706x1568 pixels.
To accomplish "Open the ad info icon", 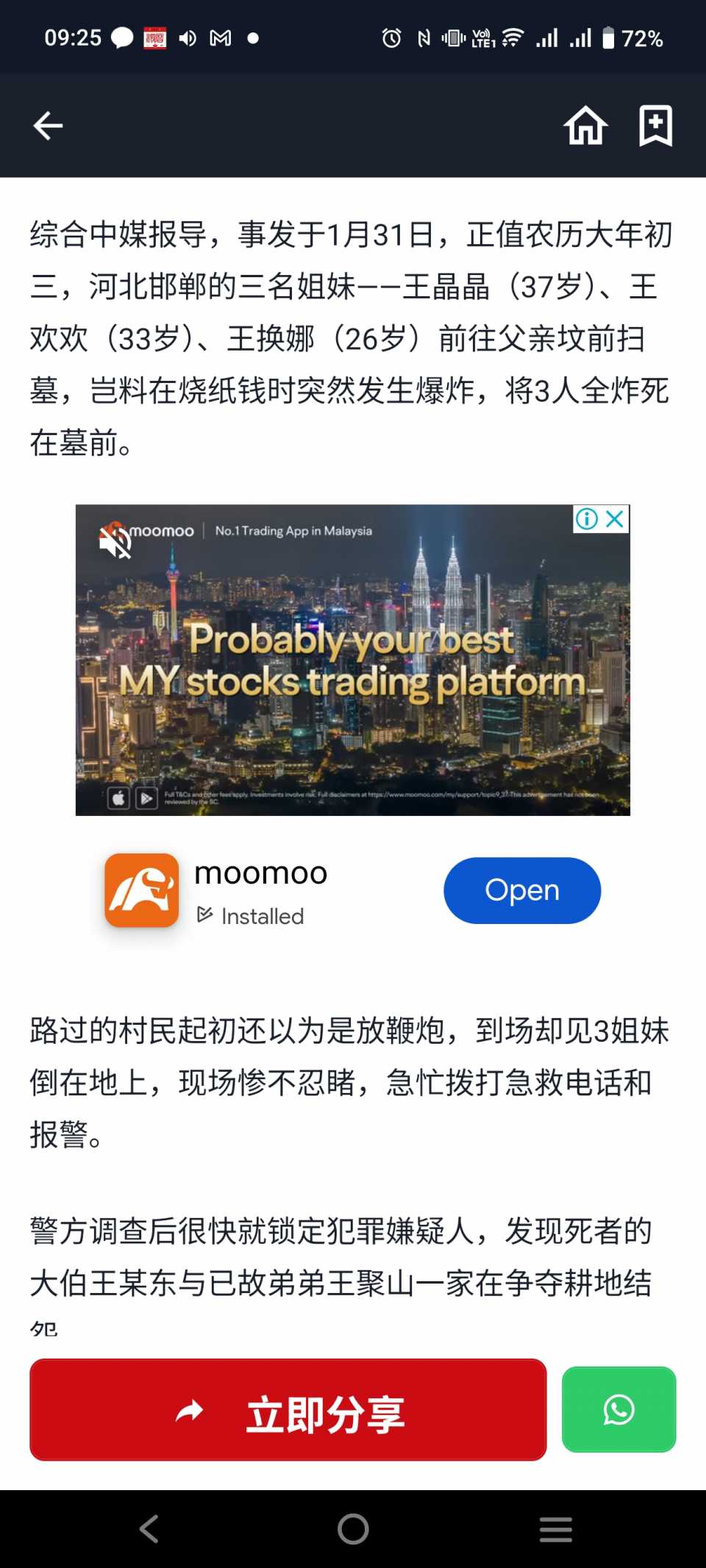I will point(587,519).
